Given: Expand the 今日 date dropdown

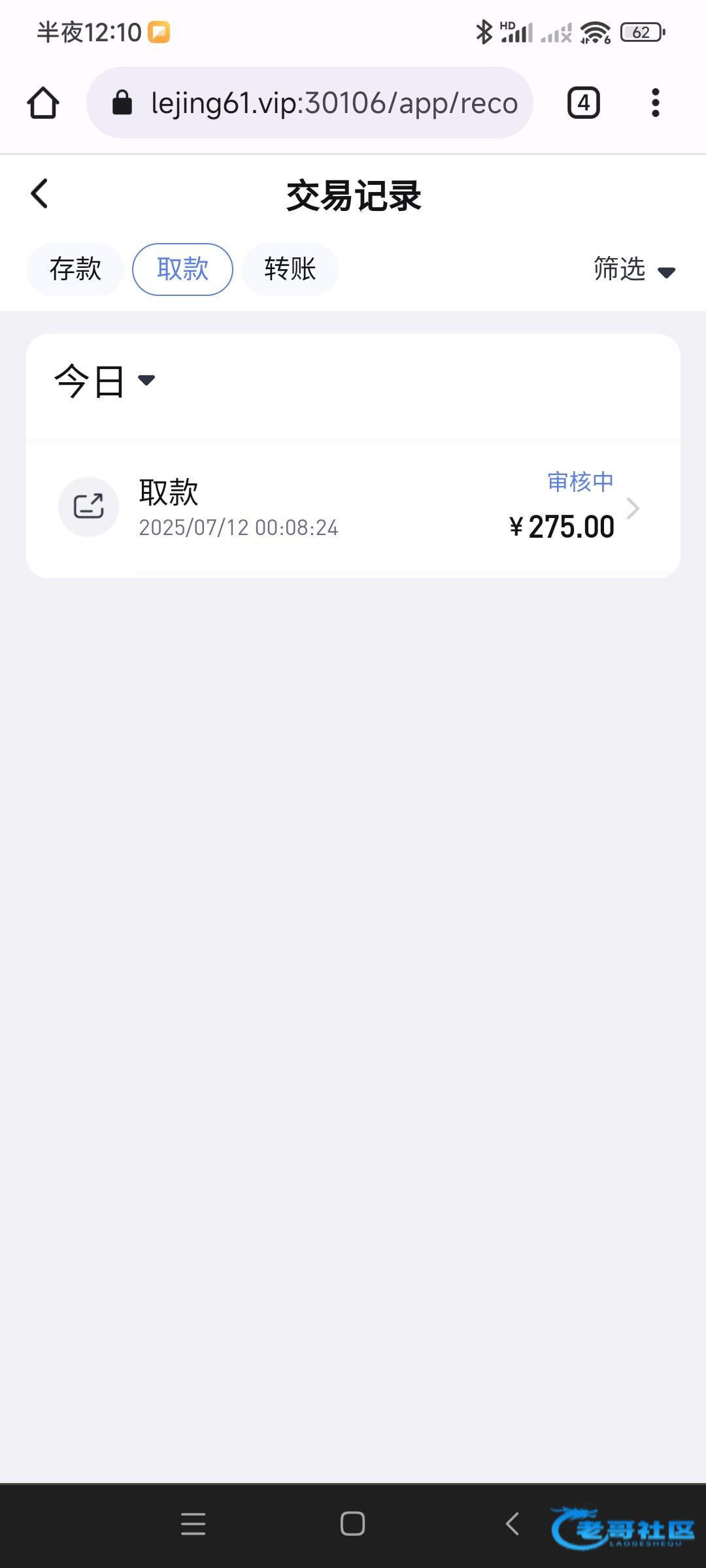Looking at the screenshot, I should (x=105, y=381).
